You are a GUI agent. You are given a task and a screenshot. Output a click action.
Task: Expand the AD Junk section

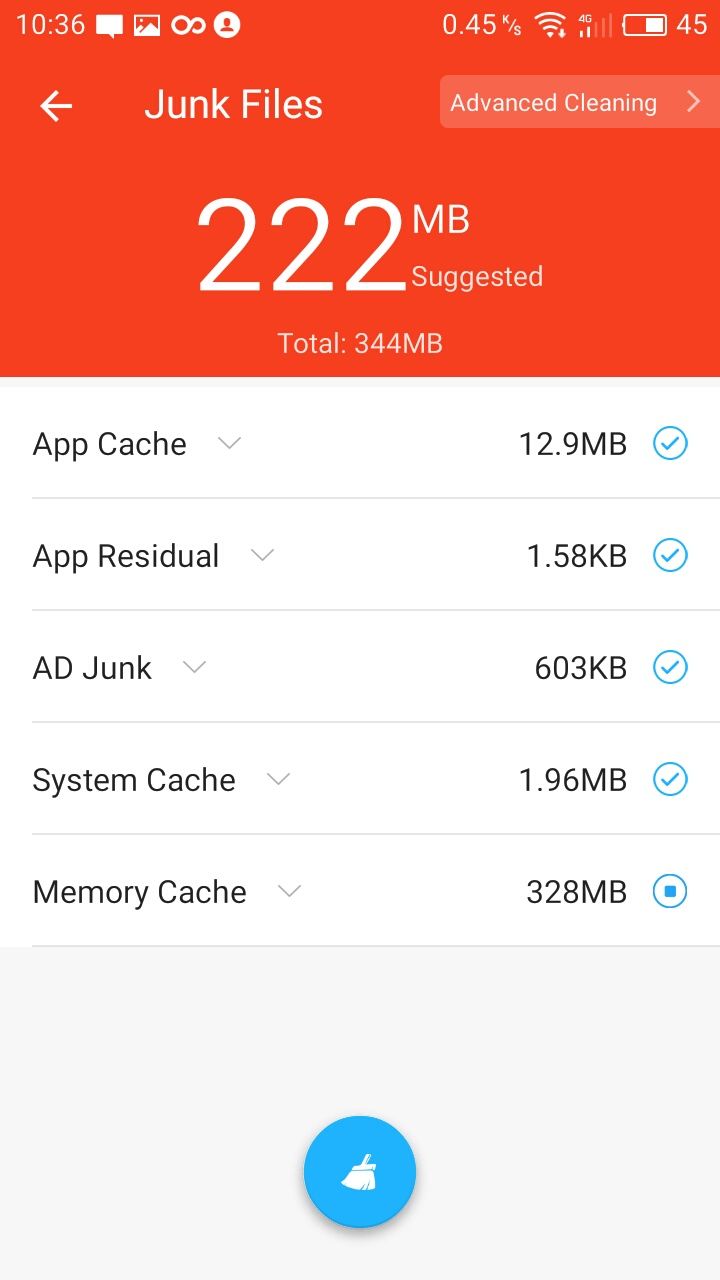[x=195, y=667]
